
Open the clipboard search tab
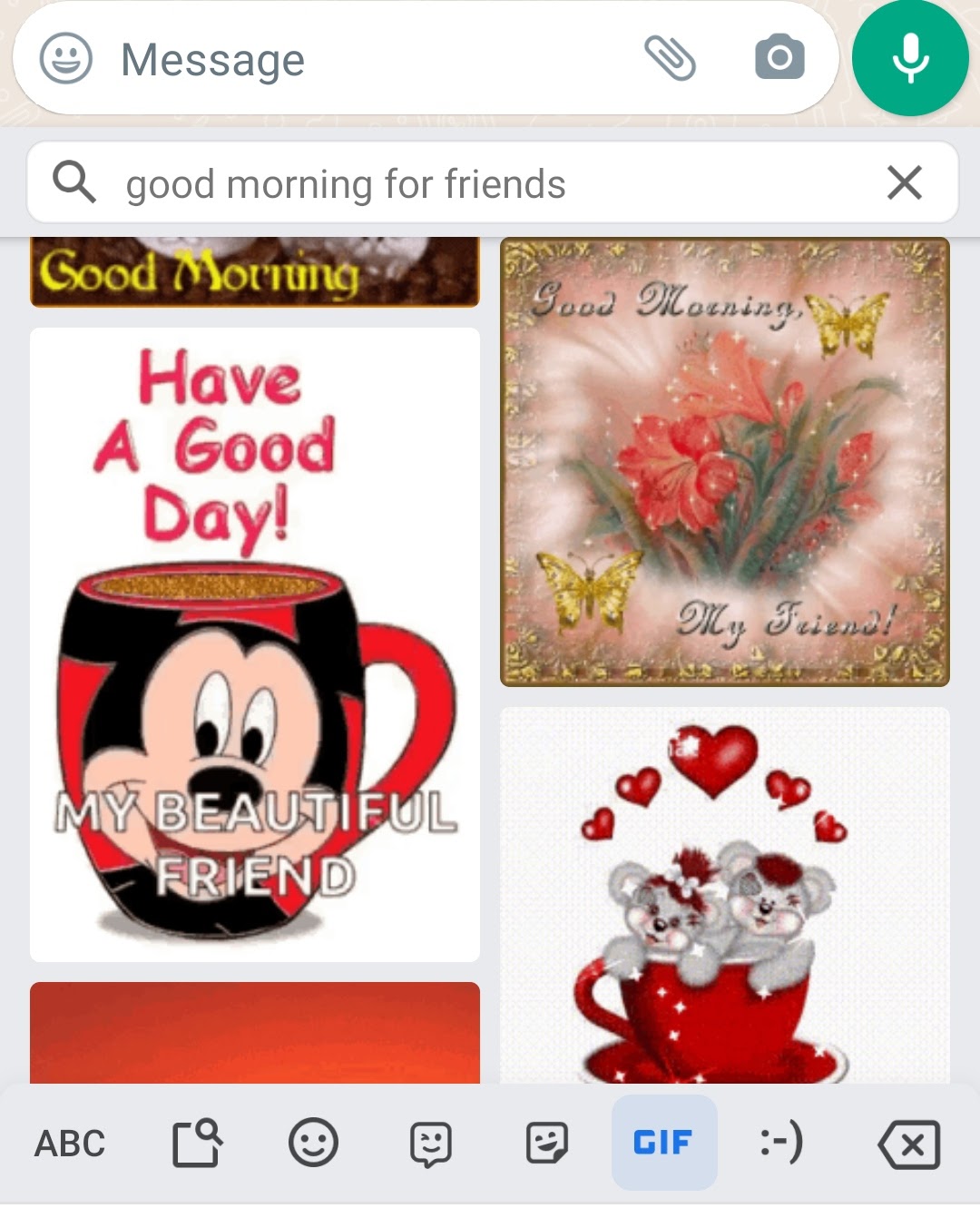point(197,1144)
